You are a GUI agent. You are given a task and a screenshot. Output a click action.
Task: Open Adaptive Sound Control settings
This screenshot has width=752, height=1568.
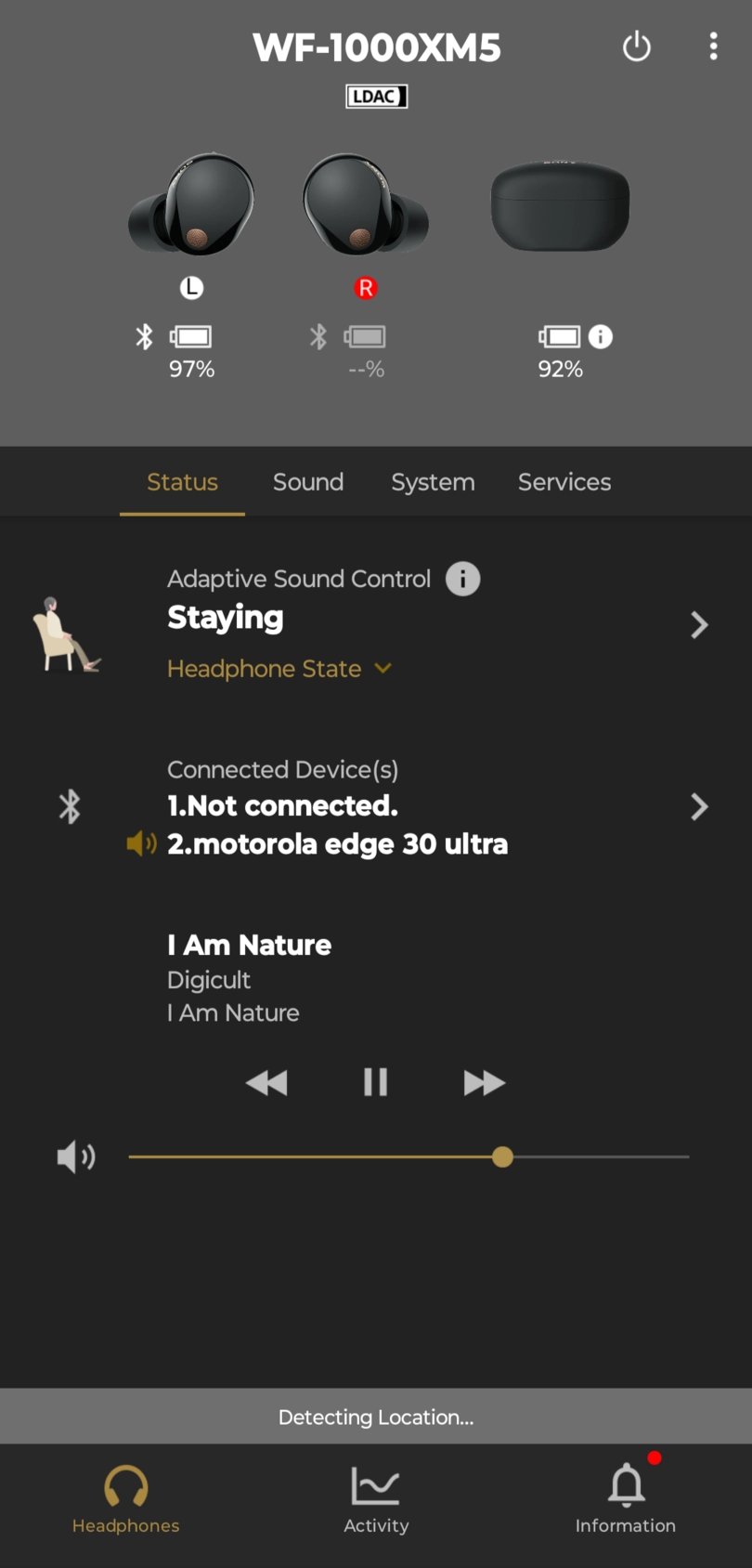click(699, 625)
